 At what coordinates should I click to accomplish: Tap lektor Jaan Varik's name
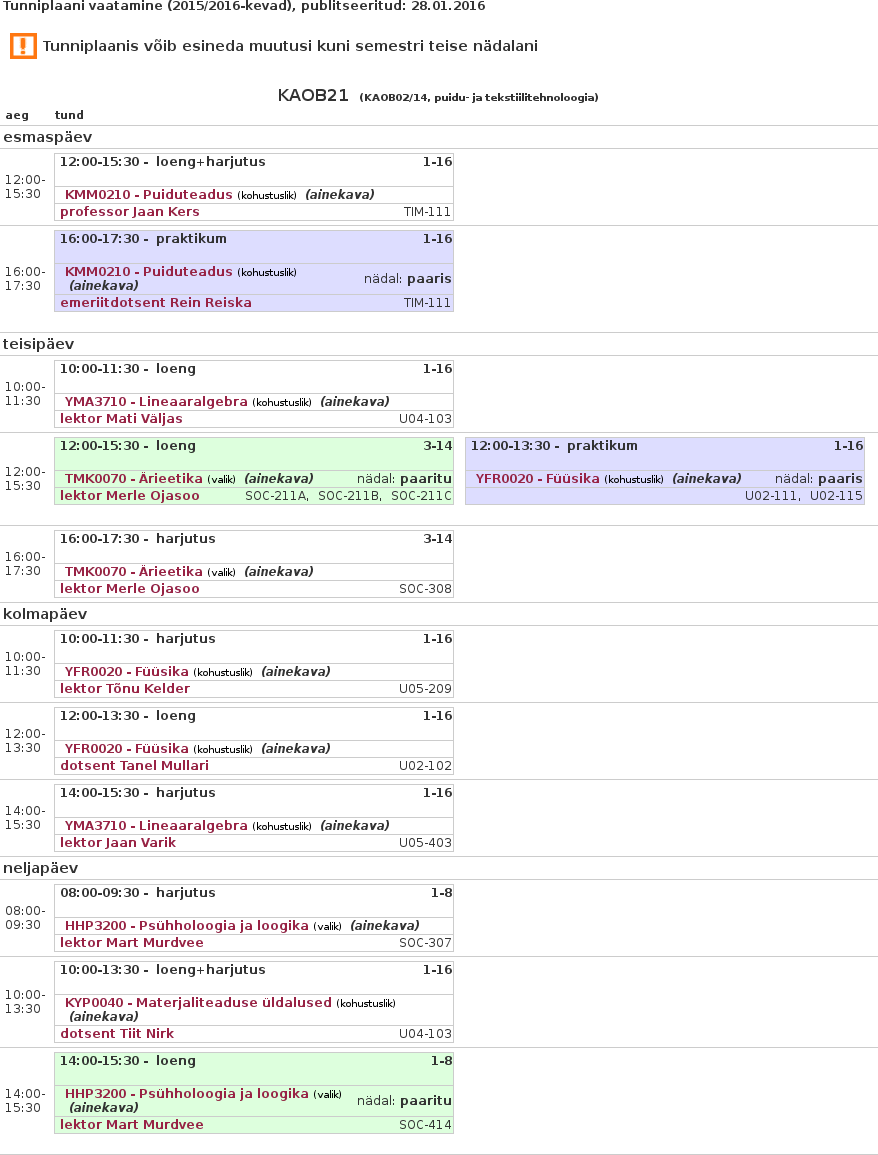click(x=118, y=843)
